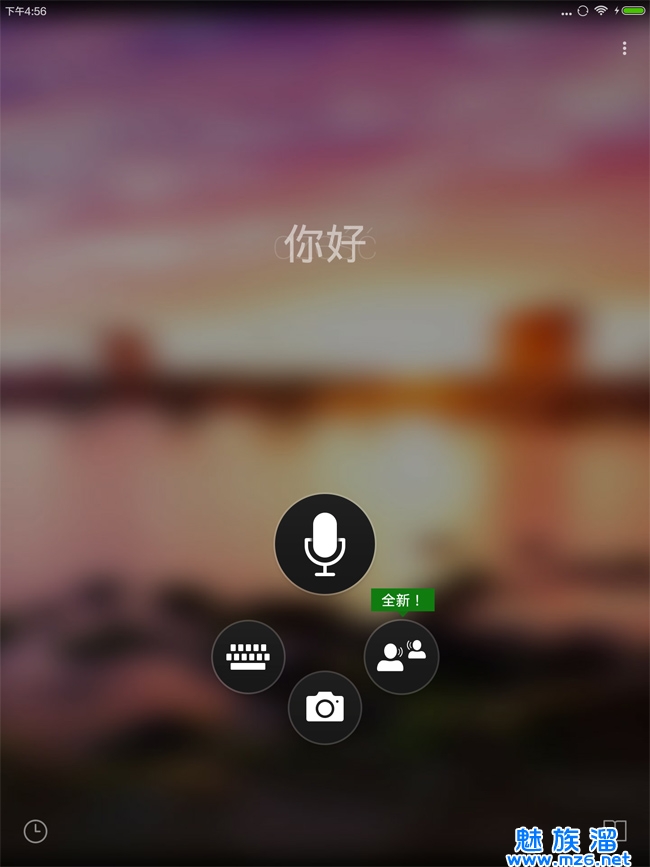
Task: Start a translated conversation
Action: [x=401, y=657]
